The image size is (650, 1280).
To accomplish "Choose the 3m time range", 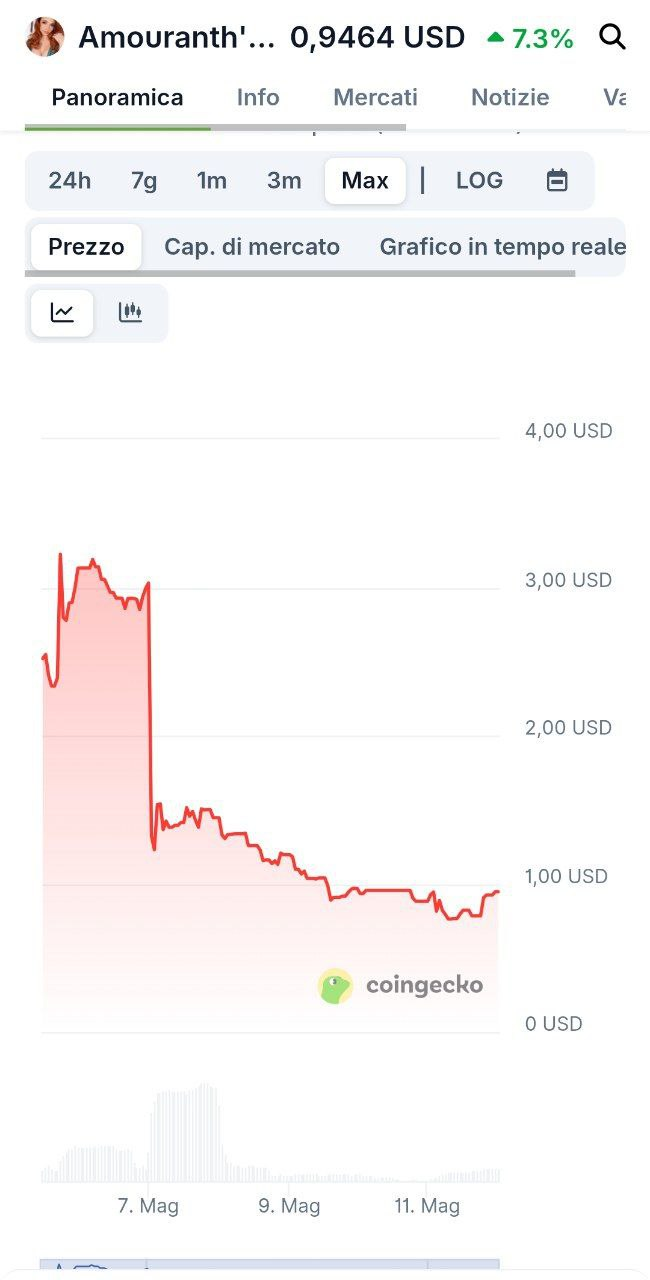I will 284,181.
